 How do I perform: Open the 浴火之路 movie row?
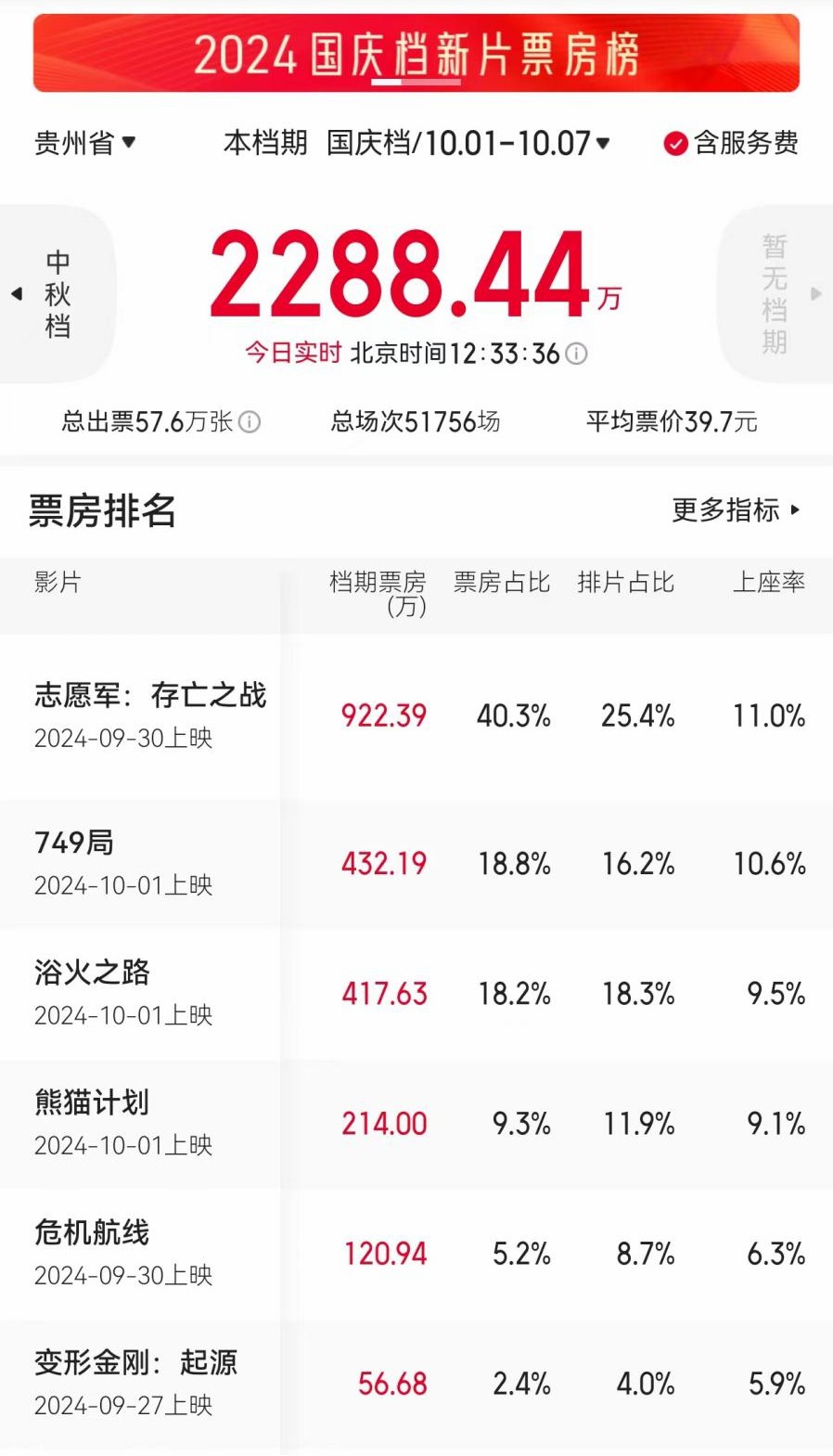tap(416, 994)
